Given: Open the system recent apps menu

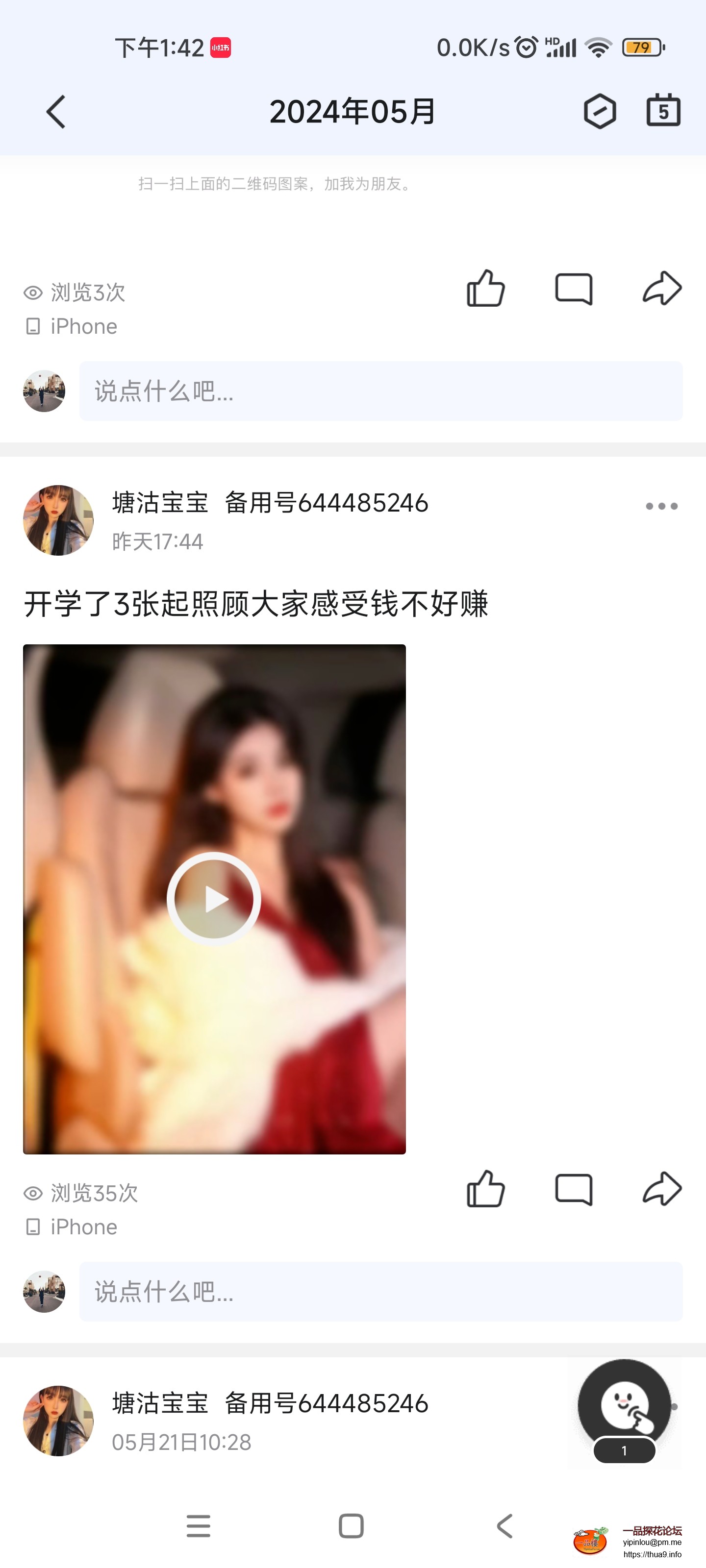Looking at the screenshot, I should [198, 1526].
